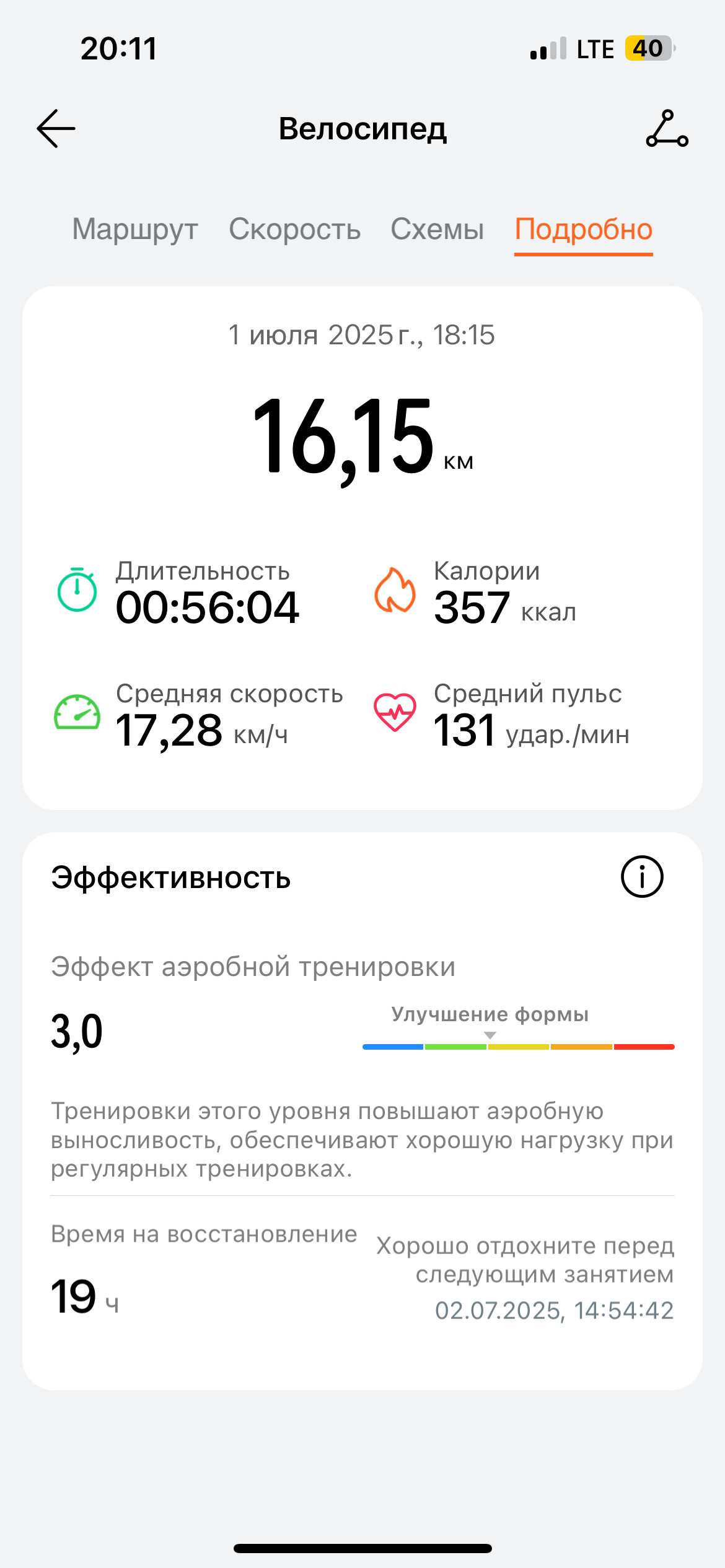Open the route share icon
Image resolution: width=725 pixels, height=1568 pixels.
click(667, 129)
